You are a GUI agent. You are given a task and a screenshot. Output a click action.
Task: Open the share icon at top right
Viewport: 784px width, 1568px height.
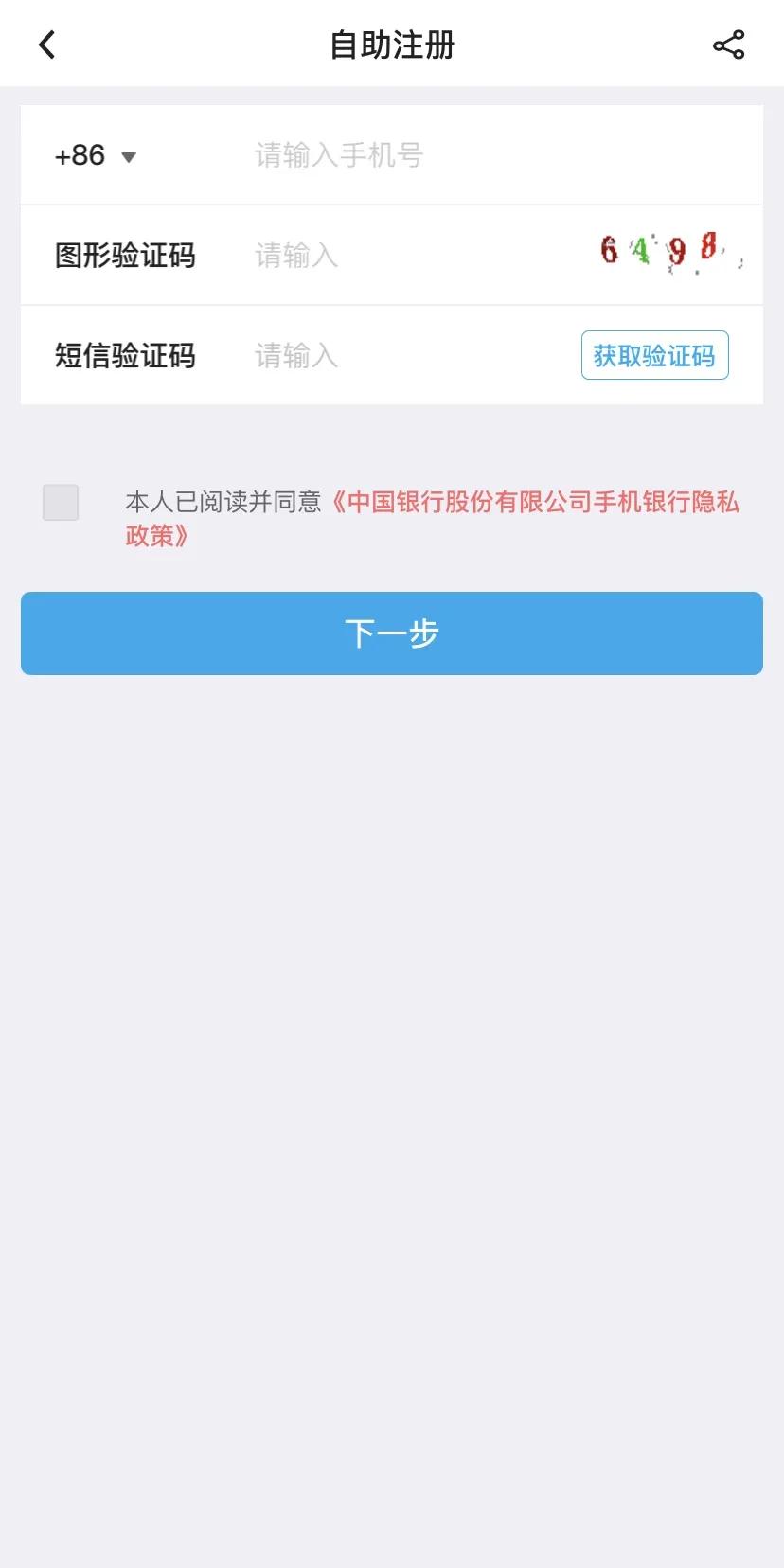point(727,44)
